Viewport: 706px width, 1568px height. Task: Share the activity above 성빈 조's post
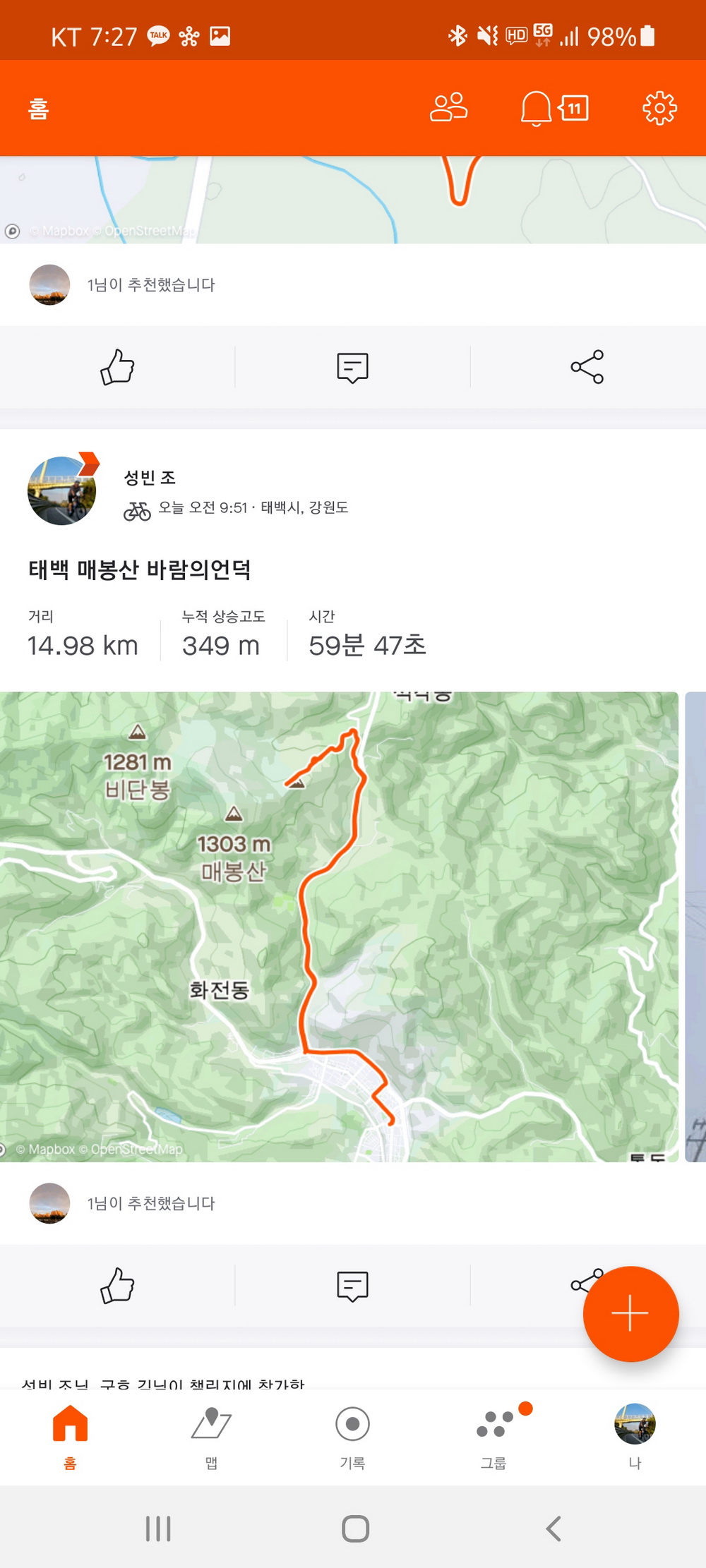[x=587, y=367]
